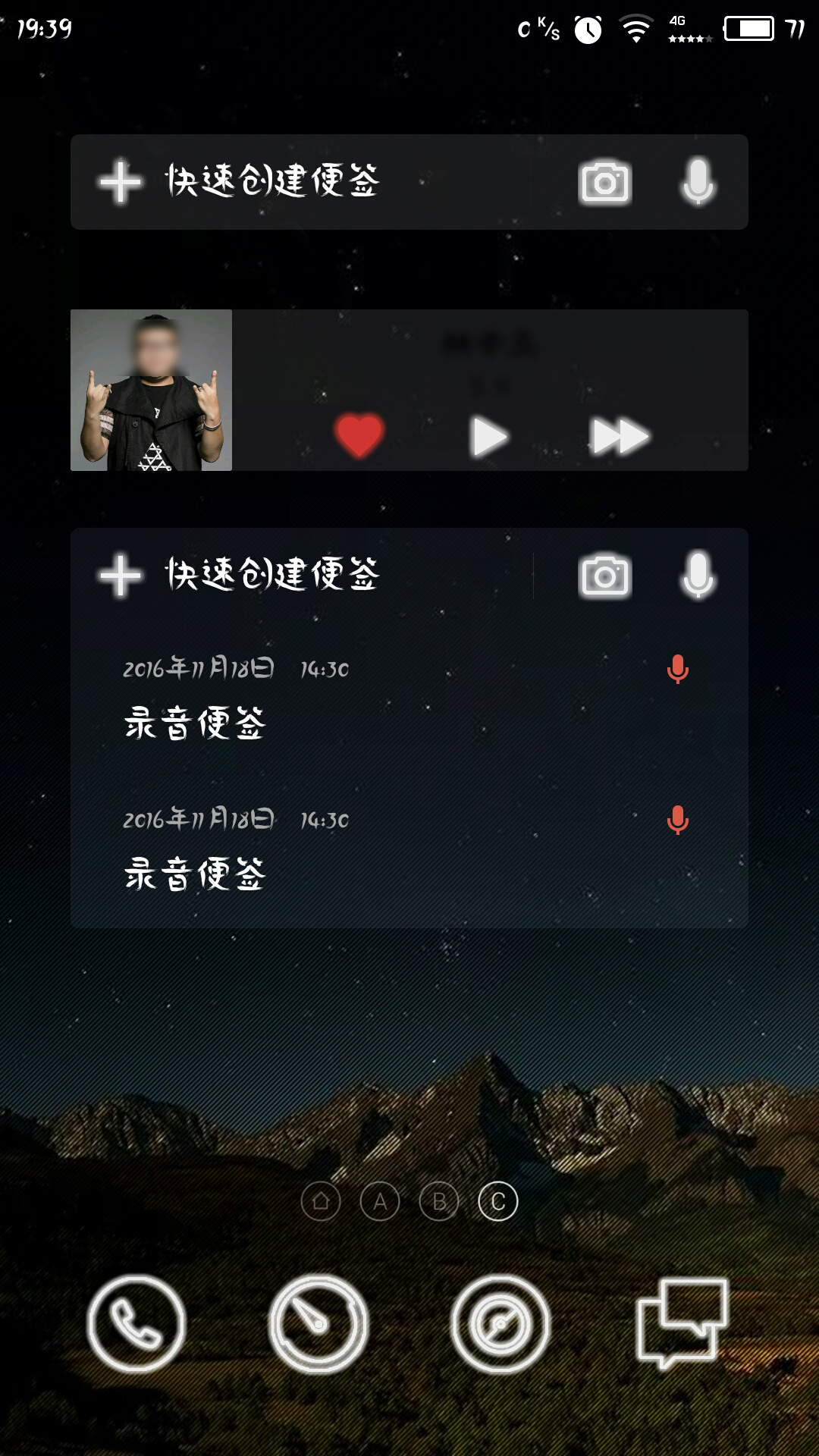819x1456 pixels.
Task: Switch to page B indicator
Action: pyautogui.click(x=439, y=1201)
